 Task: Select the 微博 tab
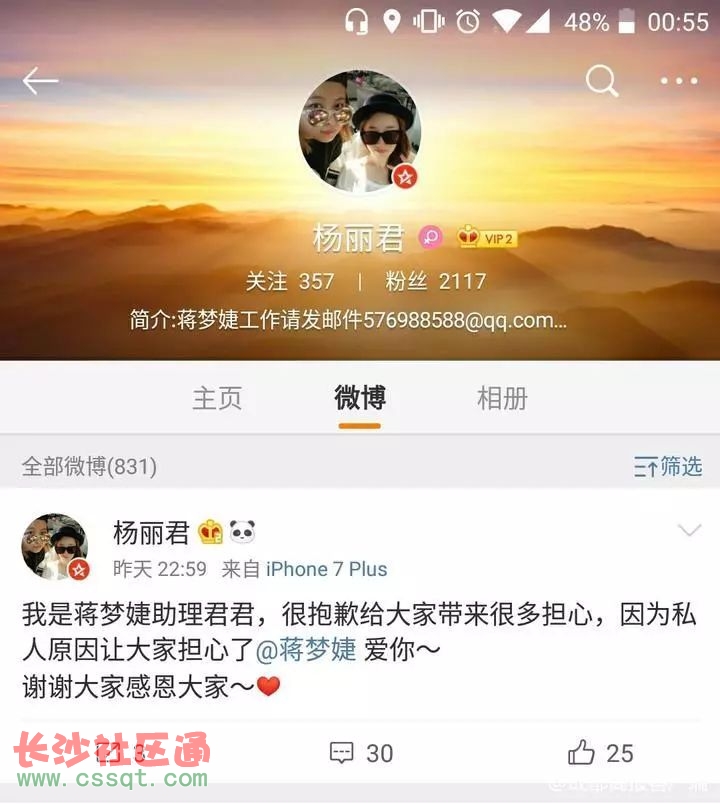360,398
